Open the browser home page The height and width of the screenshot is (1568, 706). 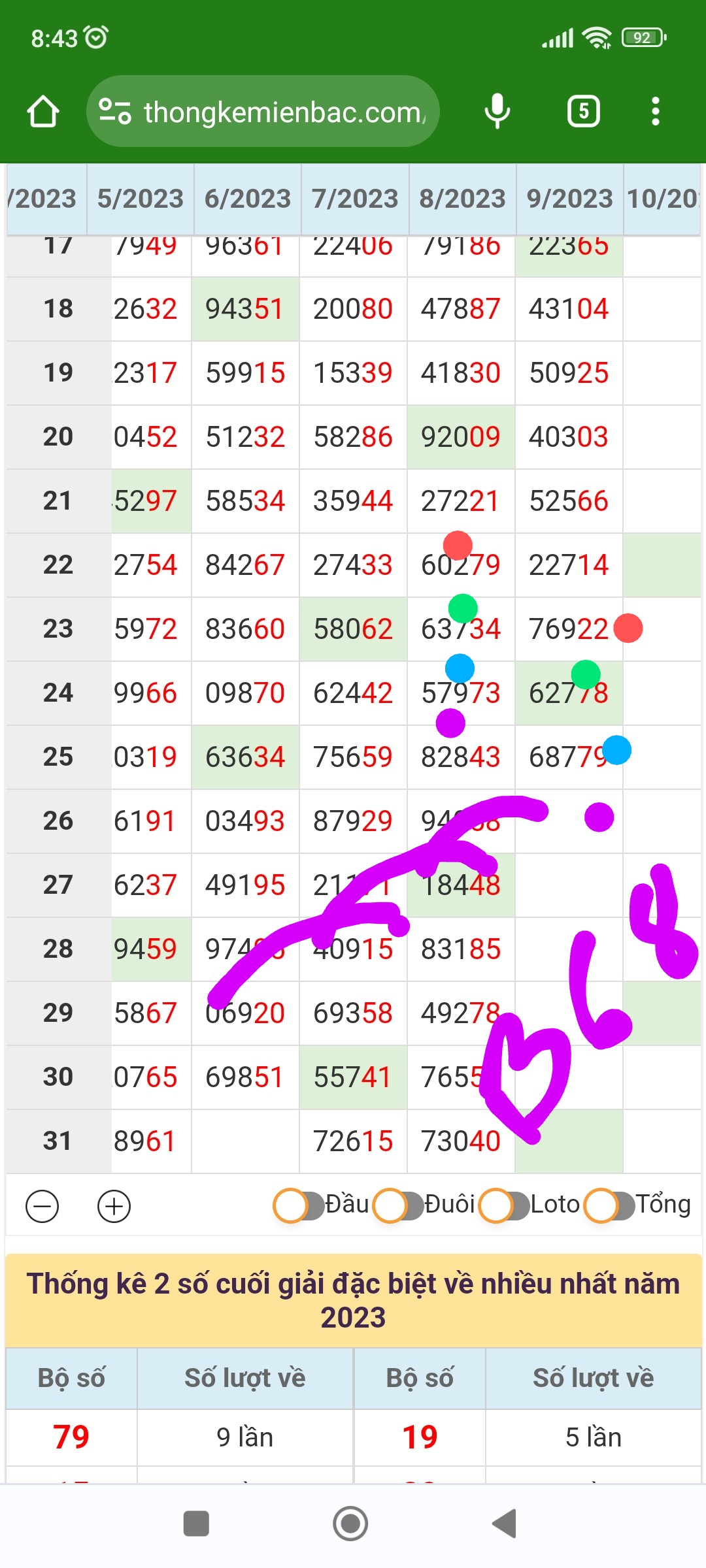[43, 112]
